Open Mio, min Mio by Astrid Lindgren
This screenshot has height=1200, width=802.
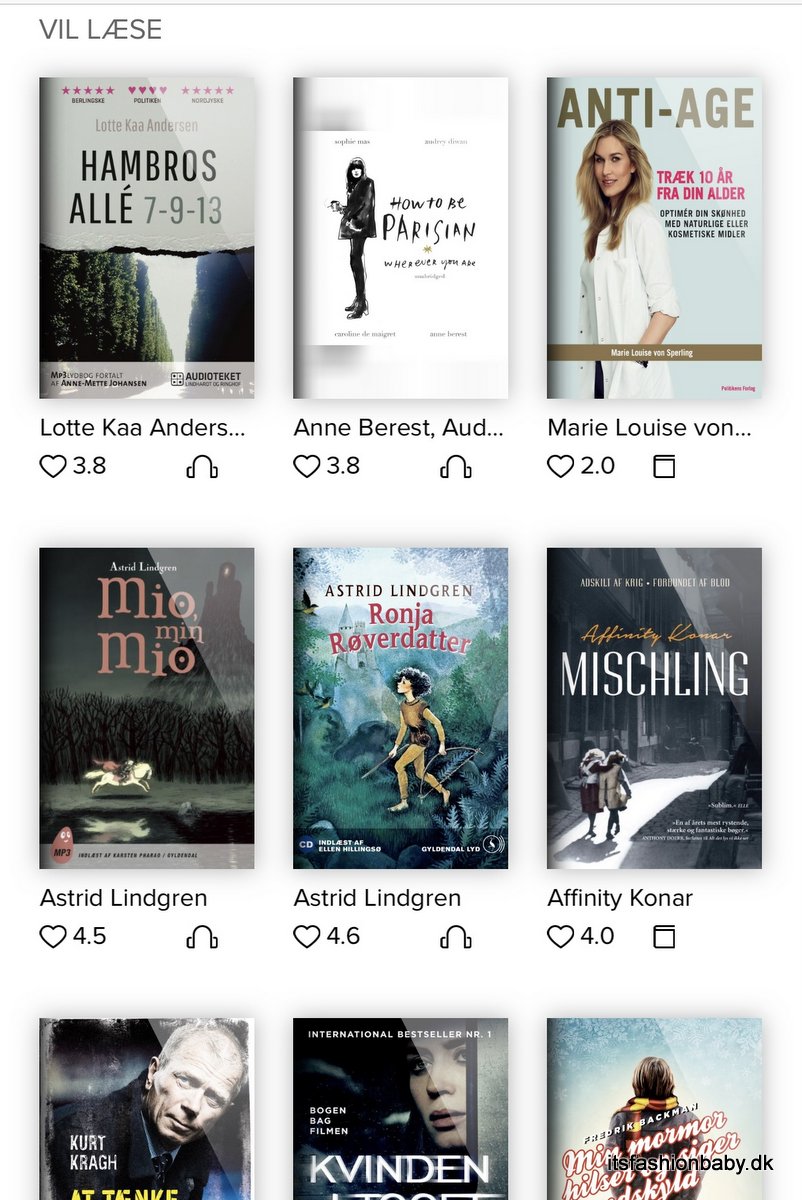click(x=147, y=708)
